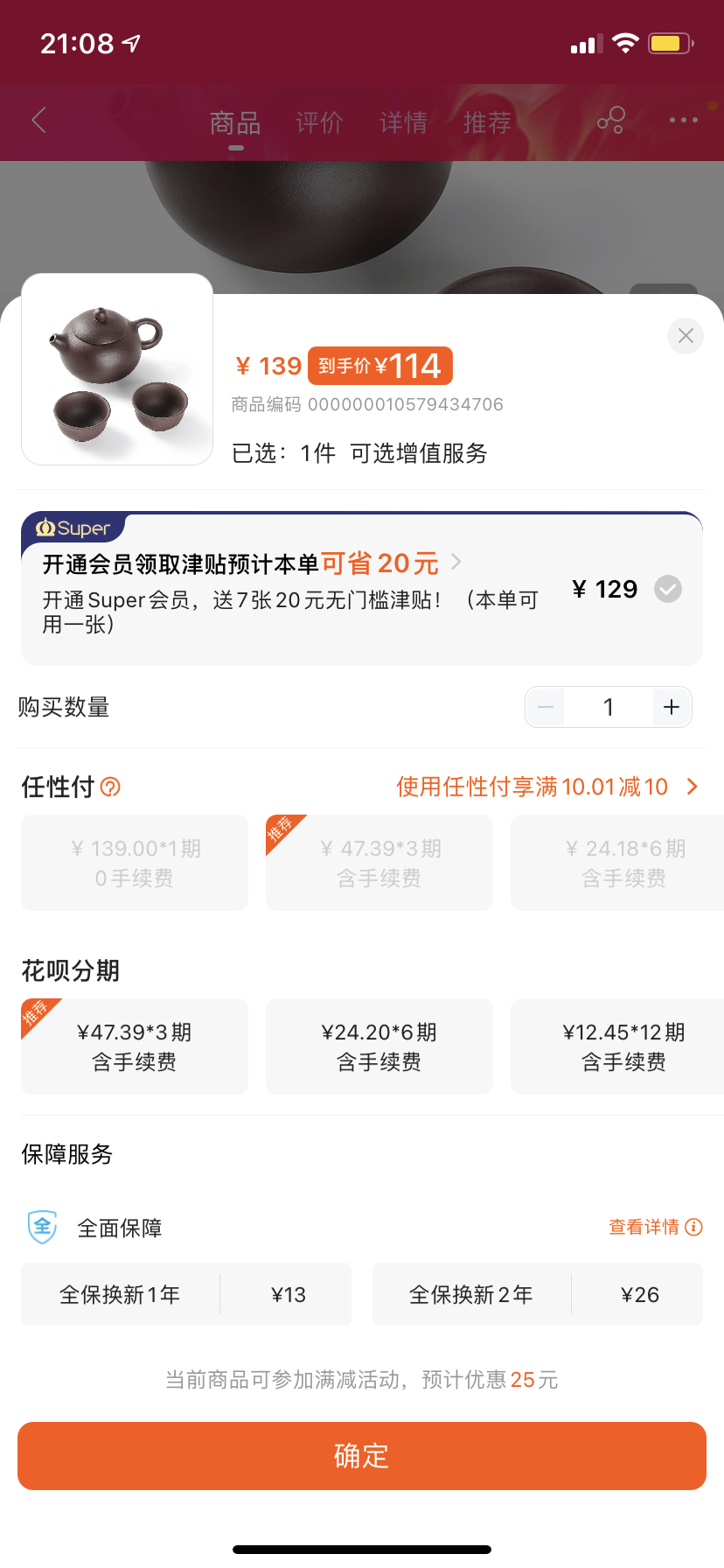Select 全保换新1年 protection for ¥13

pos(186,1294)
